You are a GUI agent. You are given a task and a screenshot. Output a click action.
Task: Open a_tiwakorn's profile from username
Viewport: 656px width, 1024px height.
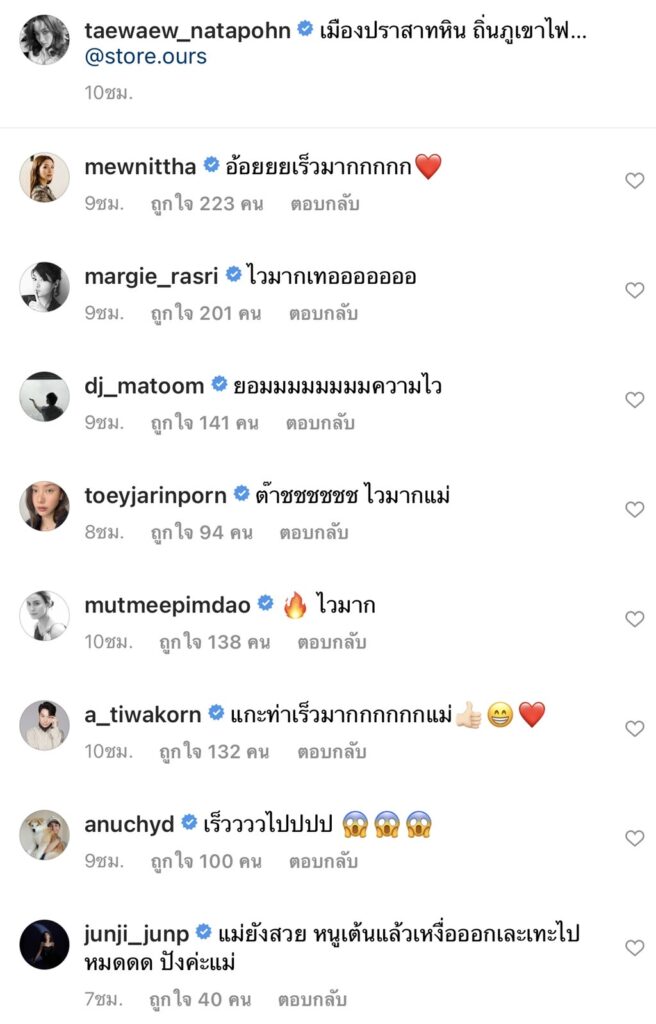143,714
